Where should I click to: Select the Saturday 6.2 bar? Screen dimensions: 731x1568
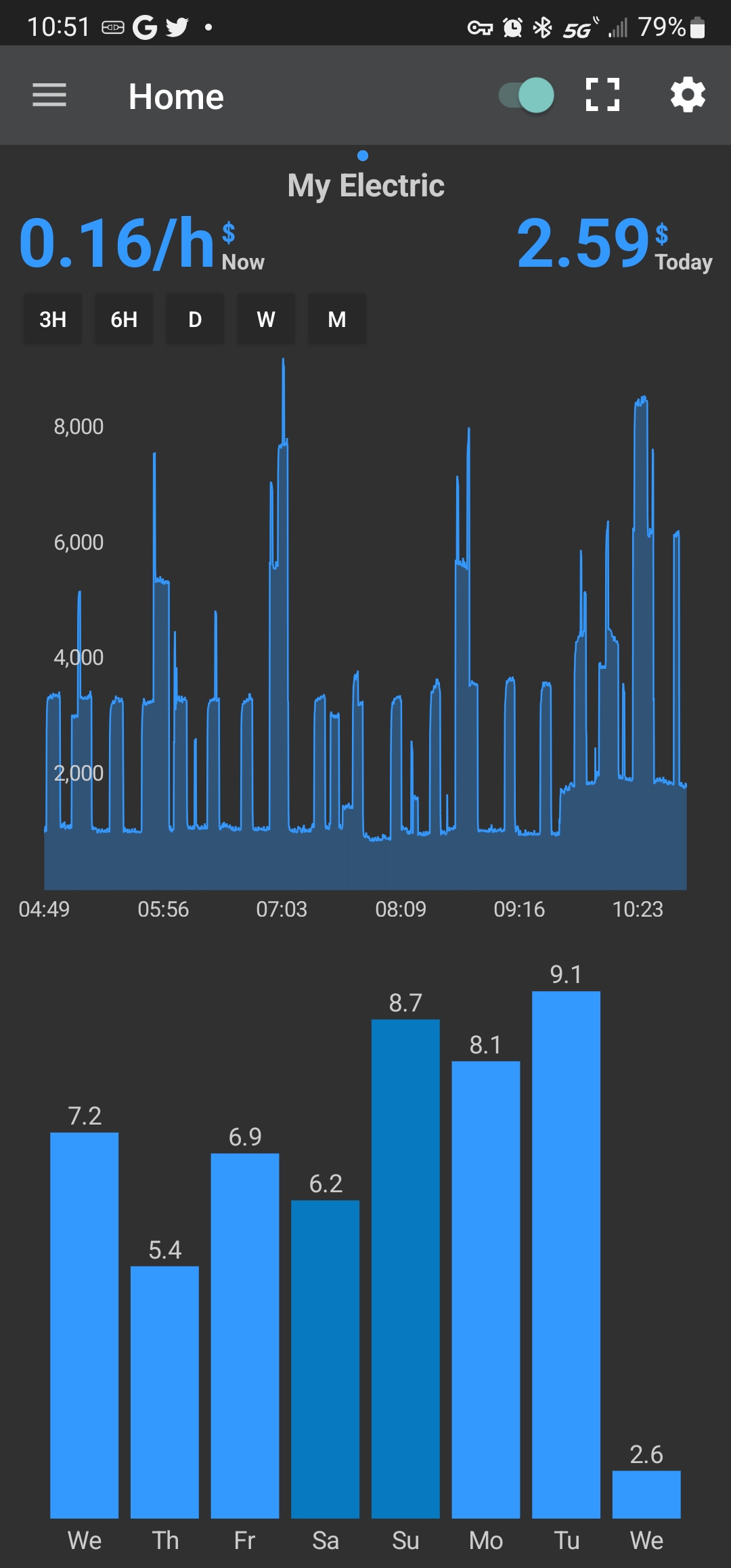coord(325,1357)
